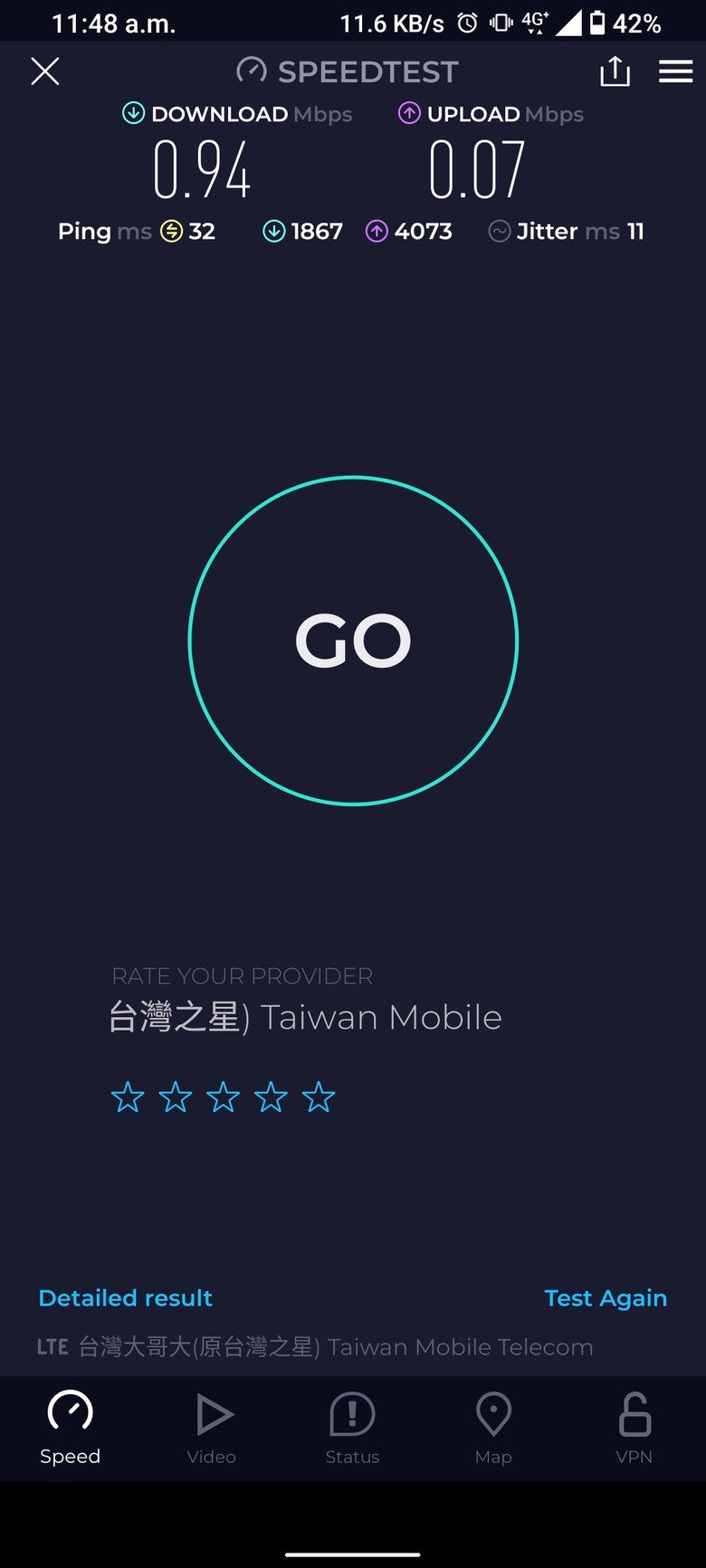Start a new test with GO

click(x=353, y=641)
